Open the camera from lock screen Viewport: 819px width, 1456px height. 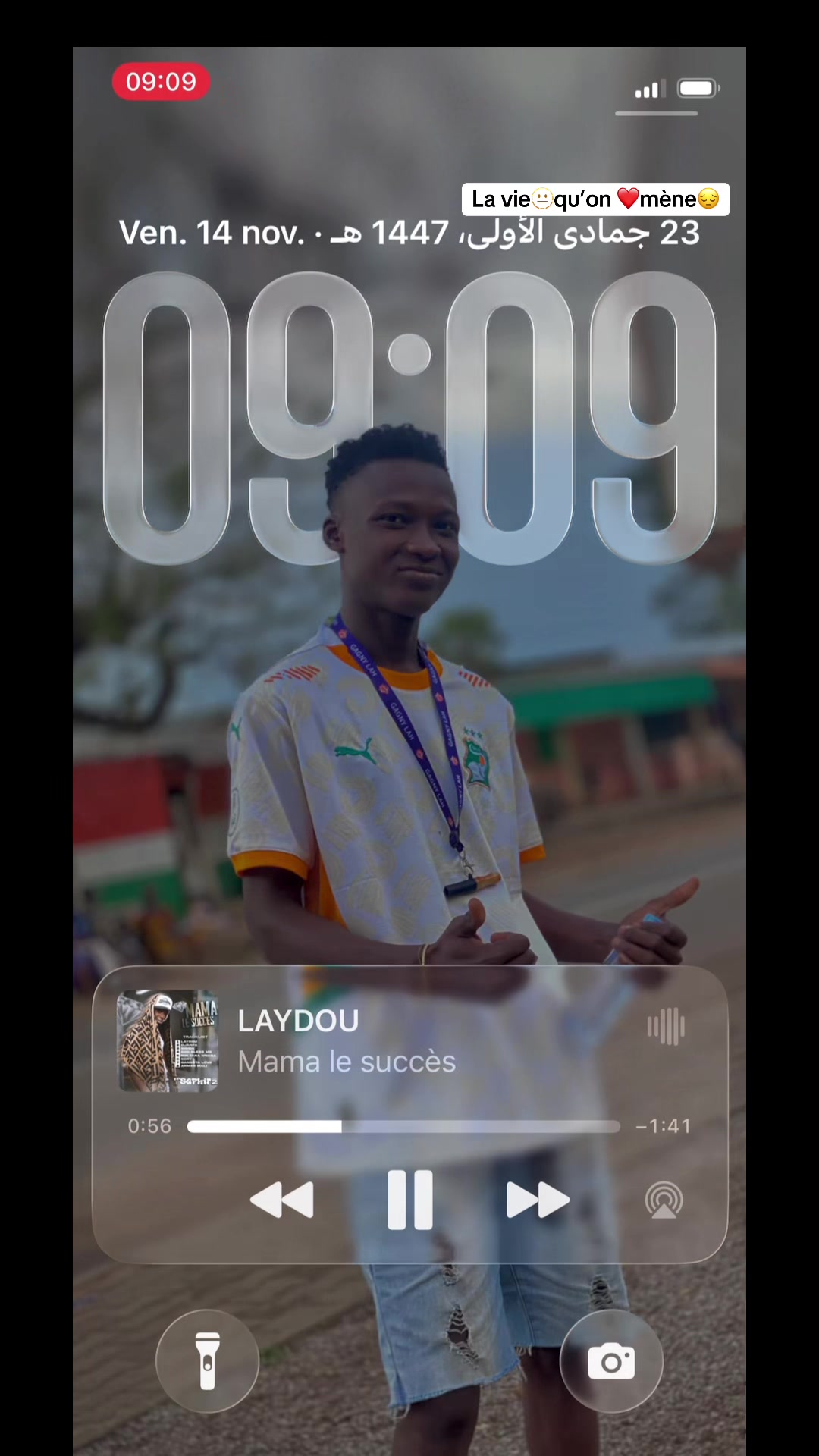pos(611,1361)
